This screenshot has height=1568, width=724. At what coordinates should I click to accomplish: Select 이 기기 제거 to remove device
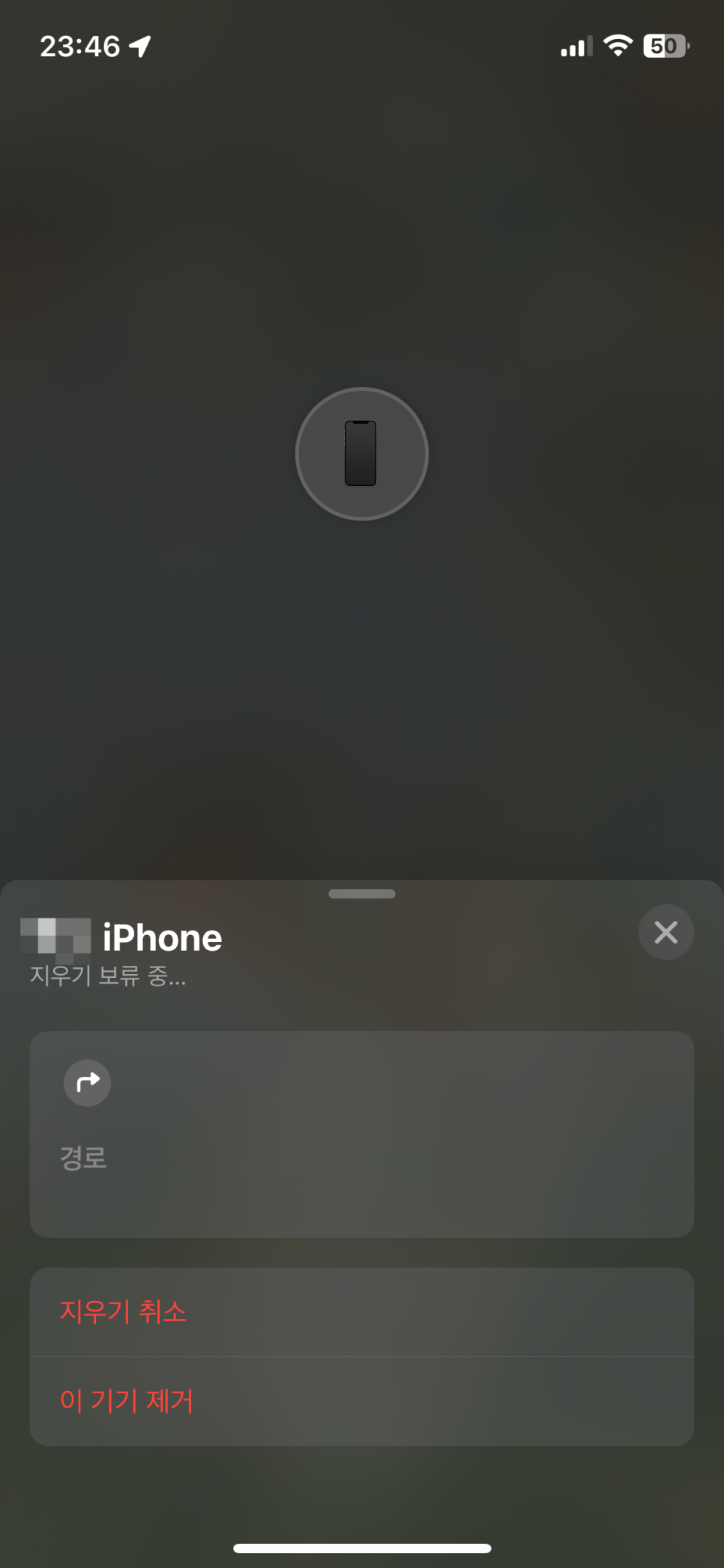362,1401
